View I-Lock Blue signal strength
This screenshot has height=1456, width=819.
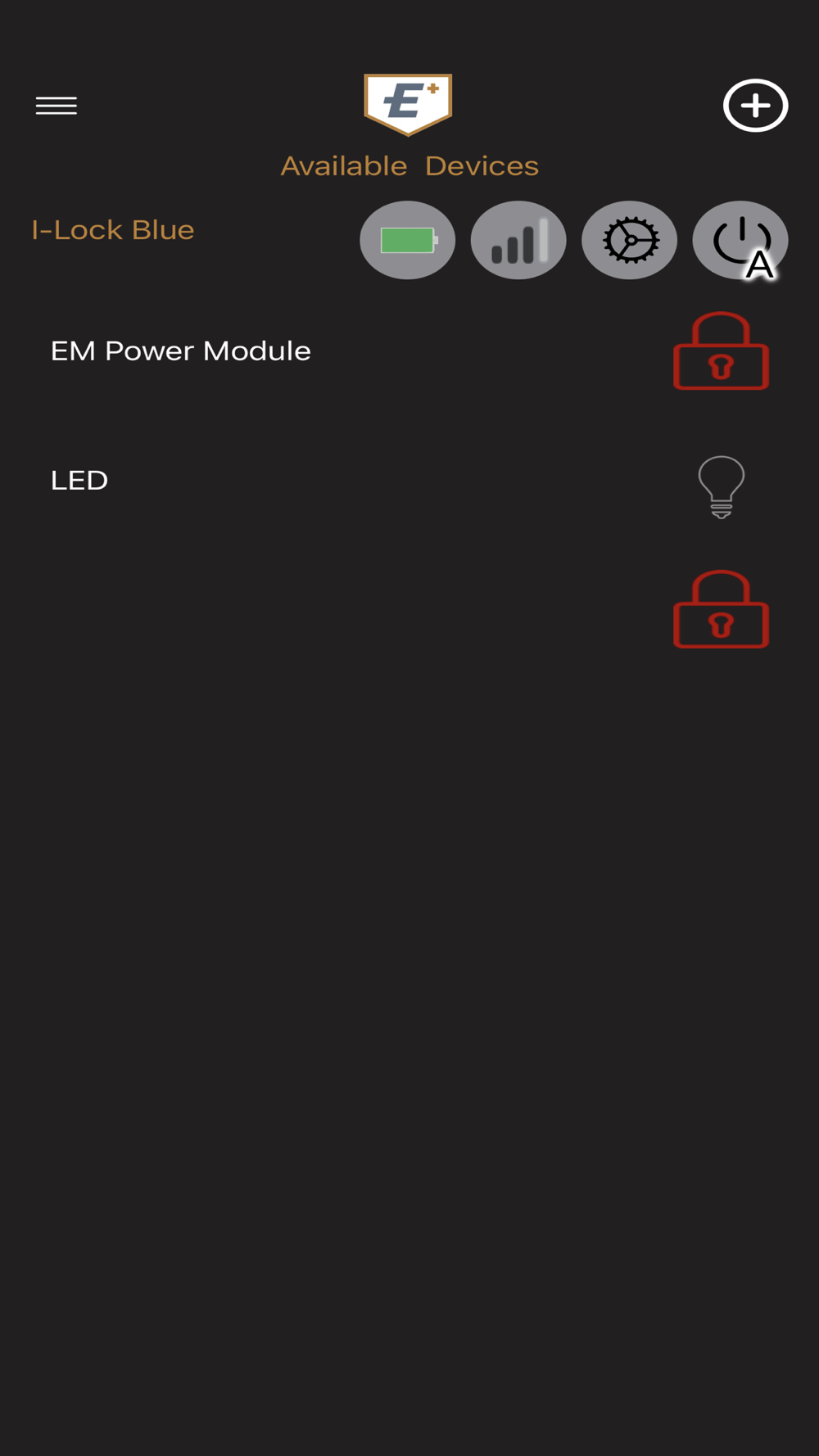[x=518, y=240]
